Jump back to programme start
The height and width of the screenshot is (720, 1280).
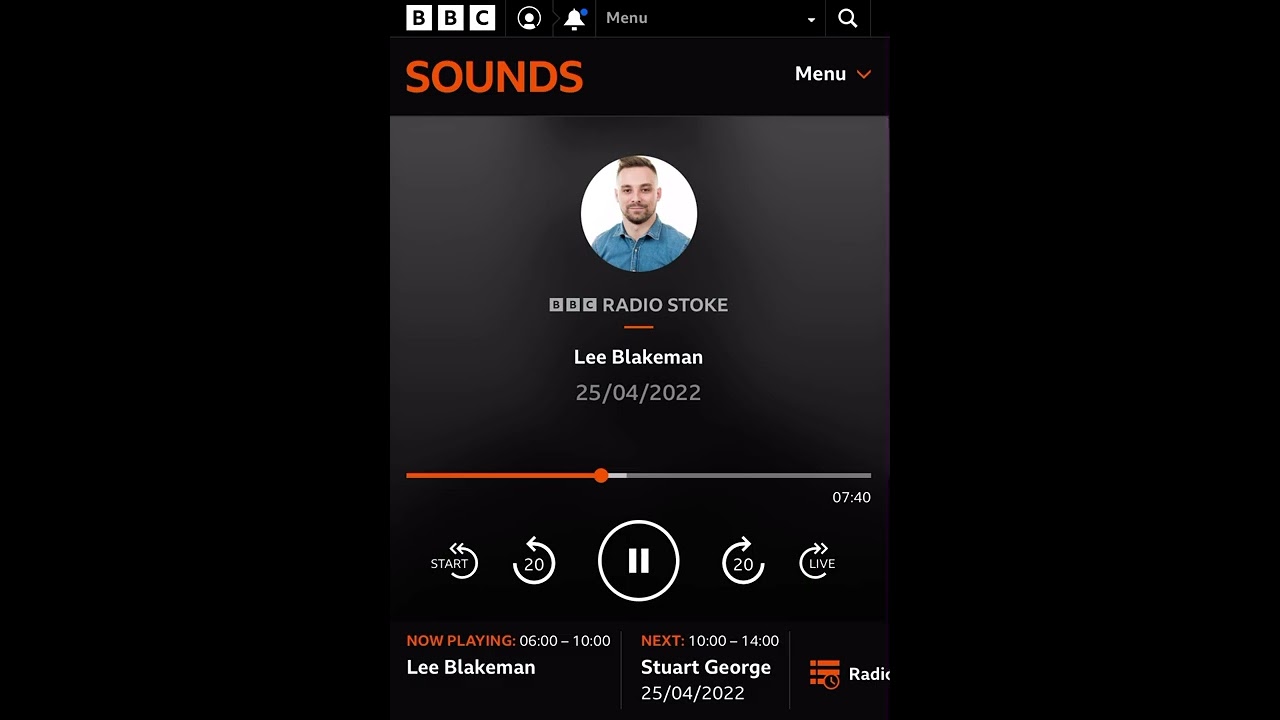click(x=454, y=561)
